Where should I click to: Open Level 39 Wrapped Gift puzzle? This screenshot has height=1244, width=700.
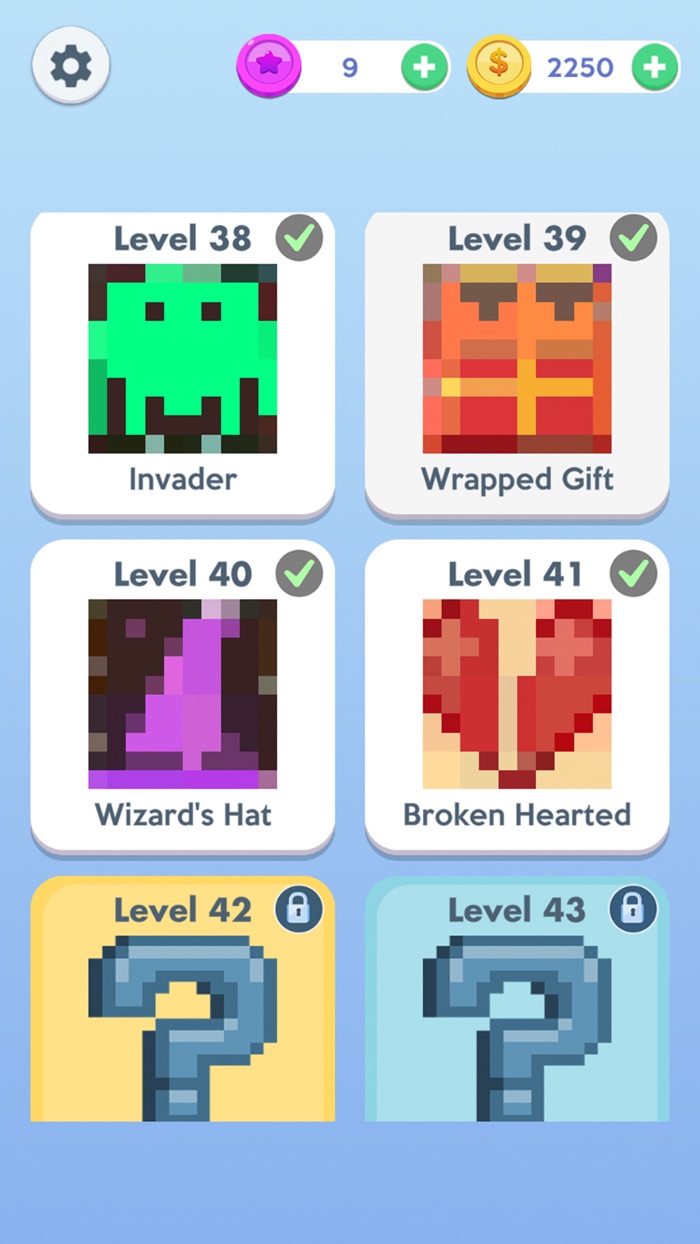(x=516, y=360)
